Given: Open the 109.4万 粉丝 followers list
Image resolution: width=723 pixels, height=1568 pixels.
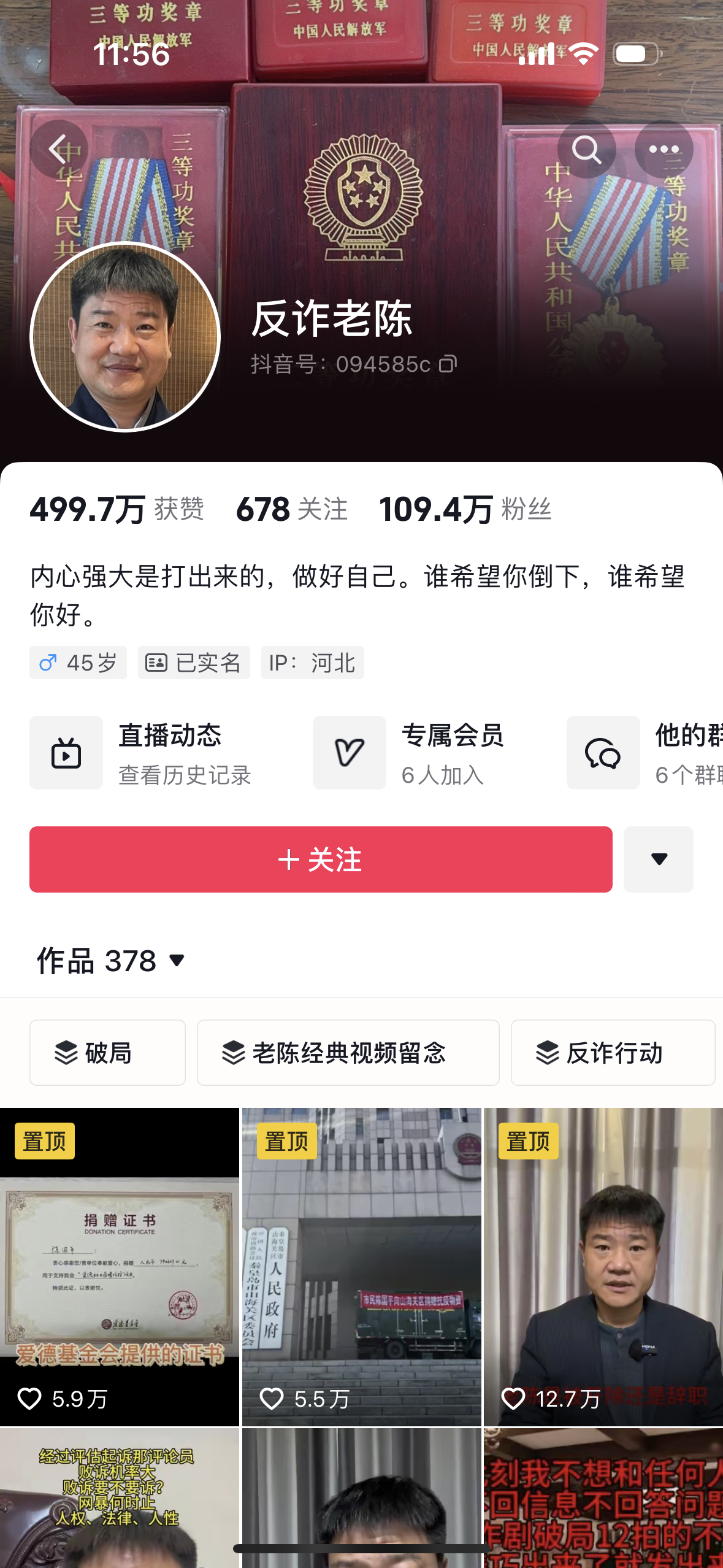Looking at the screenshot, I should [465, 509].
